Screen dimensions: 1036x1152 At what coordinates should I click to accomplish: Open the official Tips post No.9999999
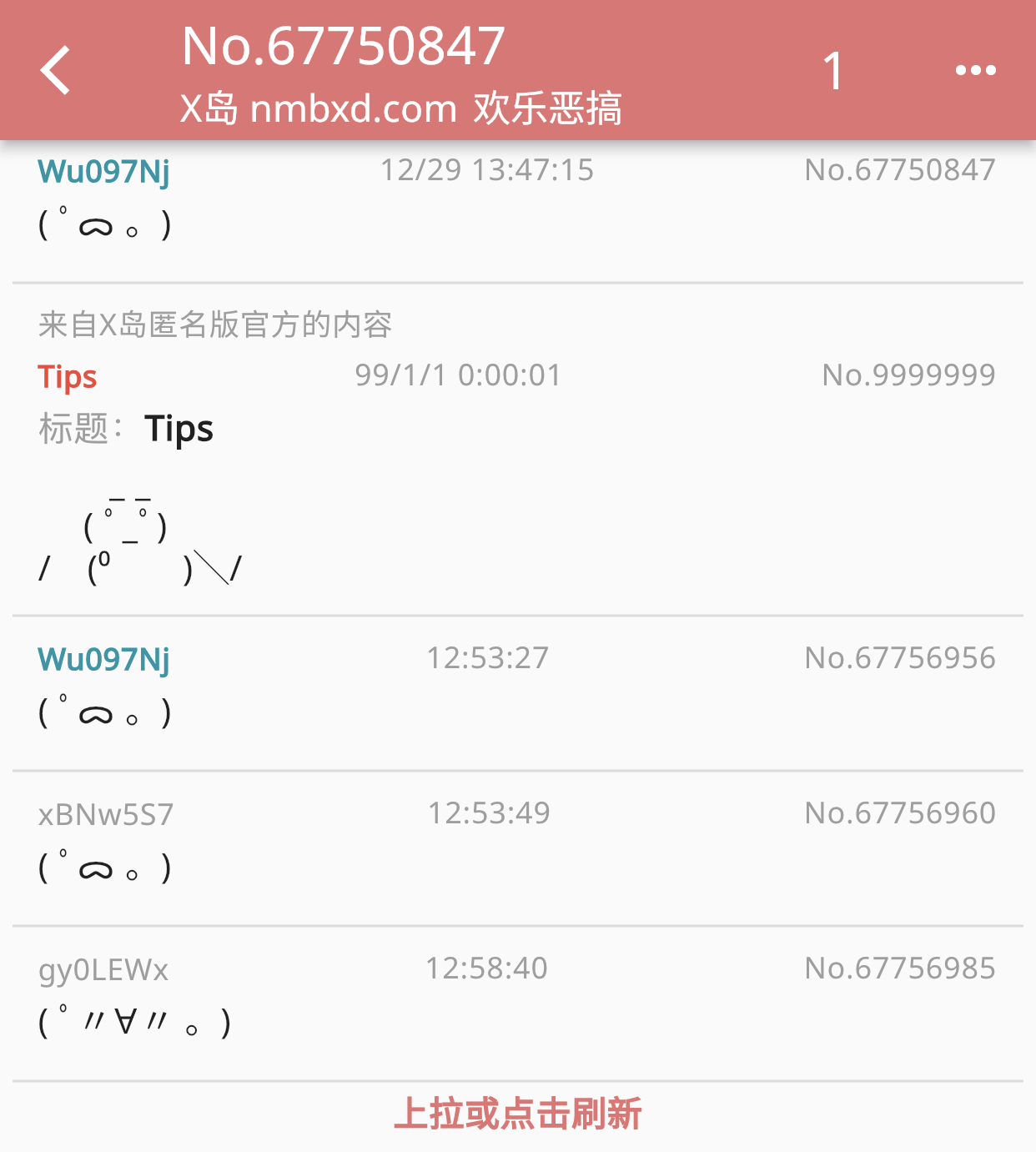[517, 467]
